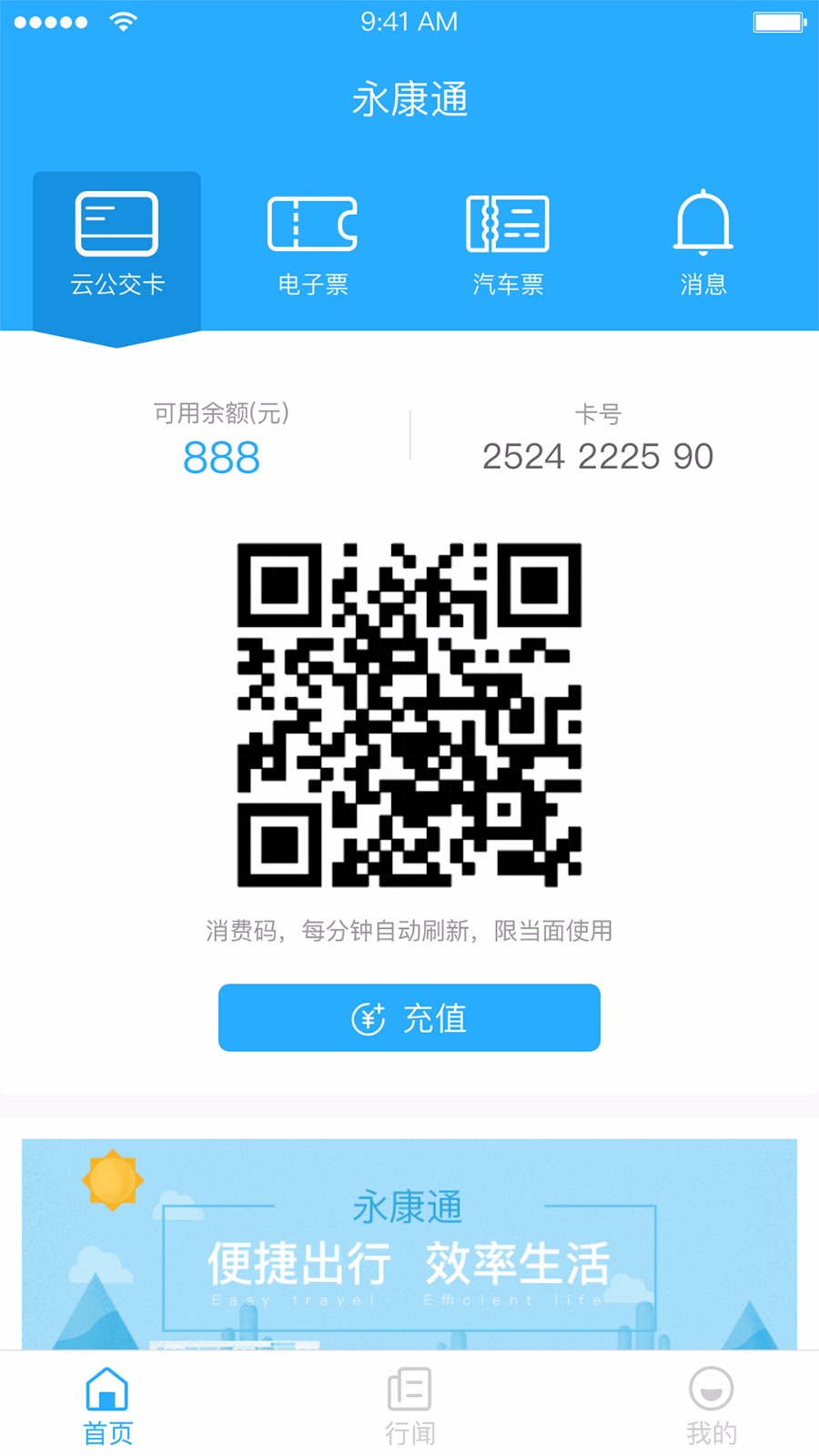This screenshot has height=1456, width=819.
Task: Open the 汽车票 bus ticket section
Action: click(x=508, y=224)
